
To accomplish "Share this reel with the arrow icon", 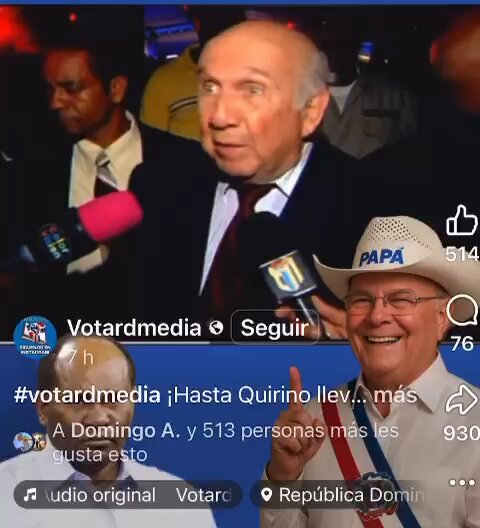I will pyautogui.click(x=462, y=400).
